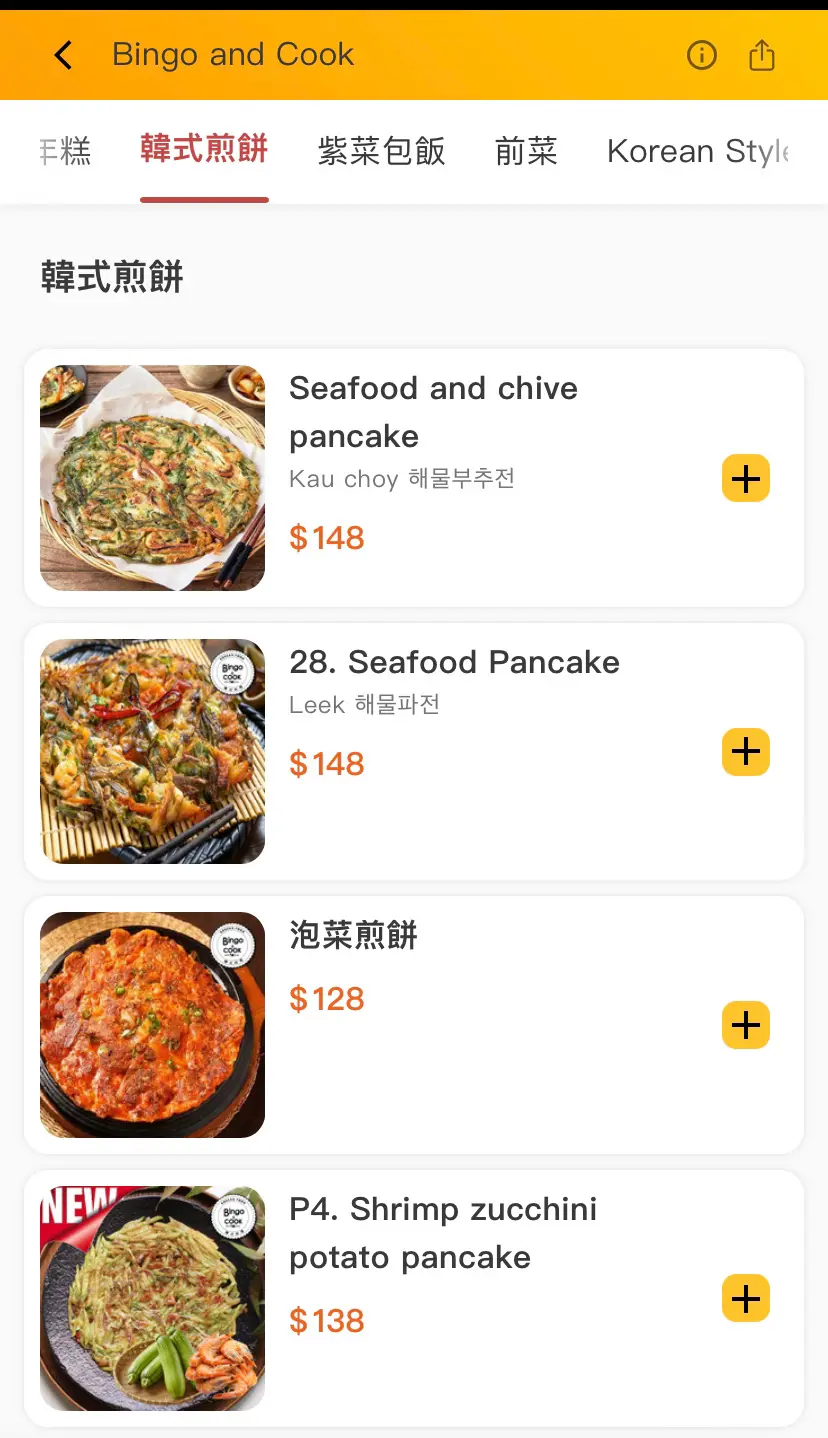Open the restaurant info icon
Viewport: 828px width, 1438px height.
[702, 55]
